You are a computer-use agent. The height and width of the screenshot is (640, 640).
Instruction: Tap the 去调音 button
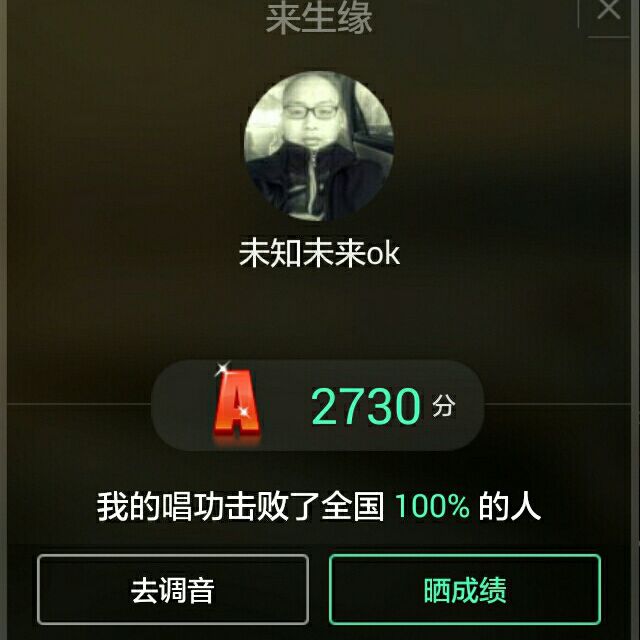[x=173, y=589]
